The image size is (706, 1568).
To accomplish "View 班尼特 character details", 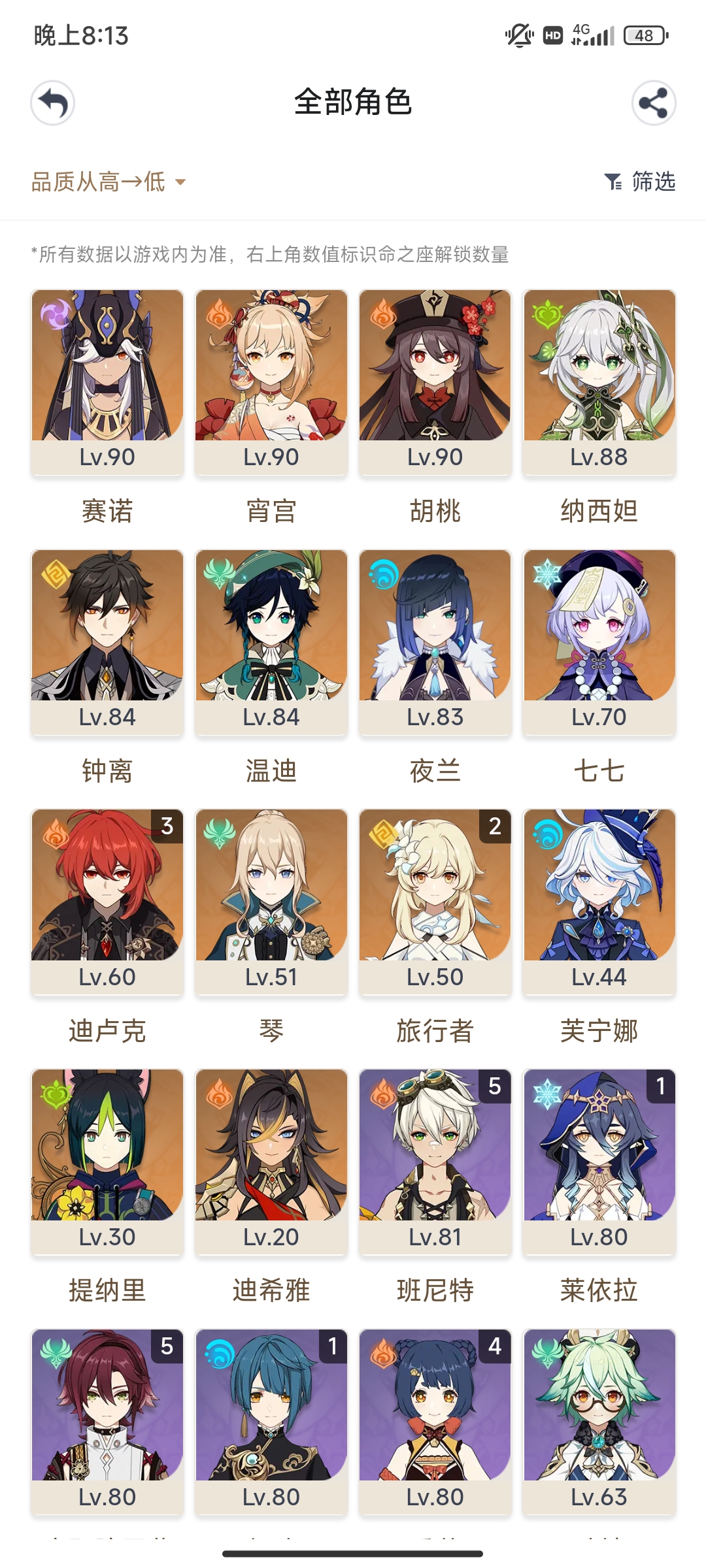I will (435, 1162).
